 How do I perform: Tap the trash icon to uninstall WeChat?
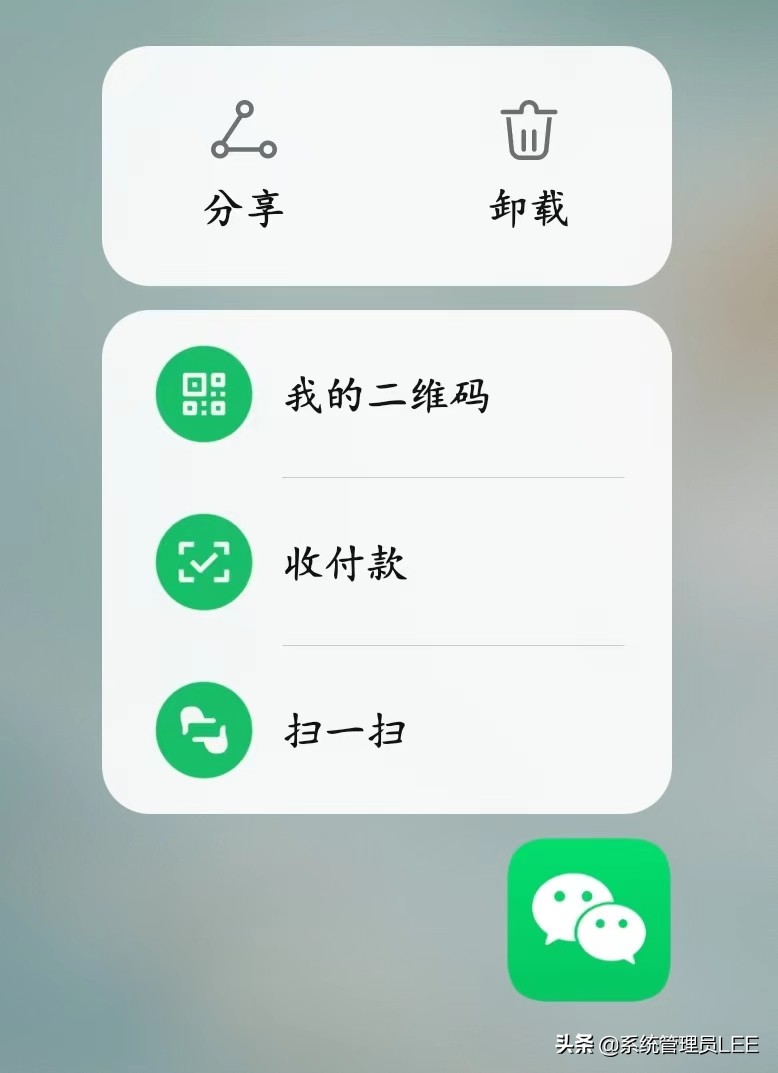tap(527, 135)
